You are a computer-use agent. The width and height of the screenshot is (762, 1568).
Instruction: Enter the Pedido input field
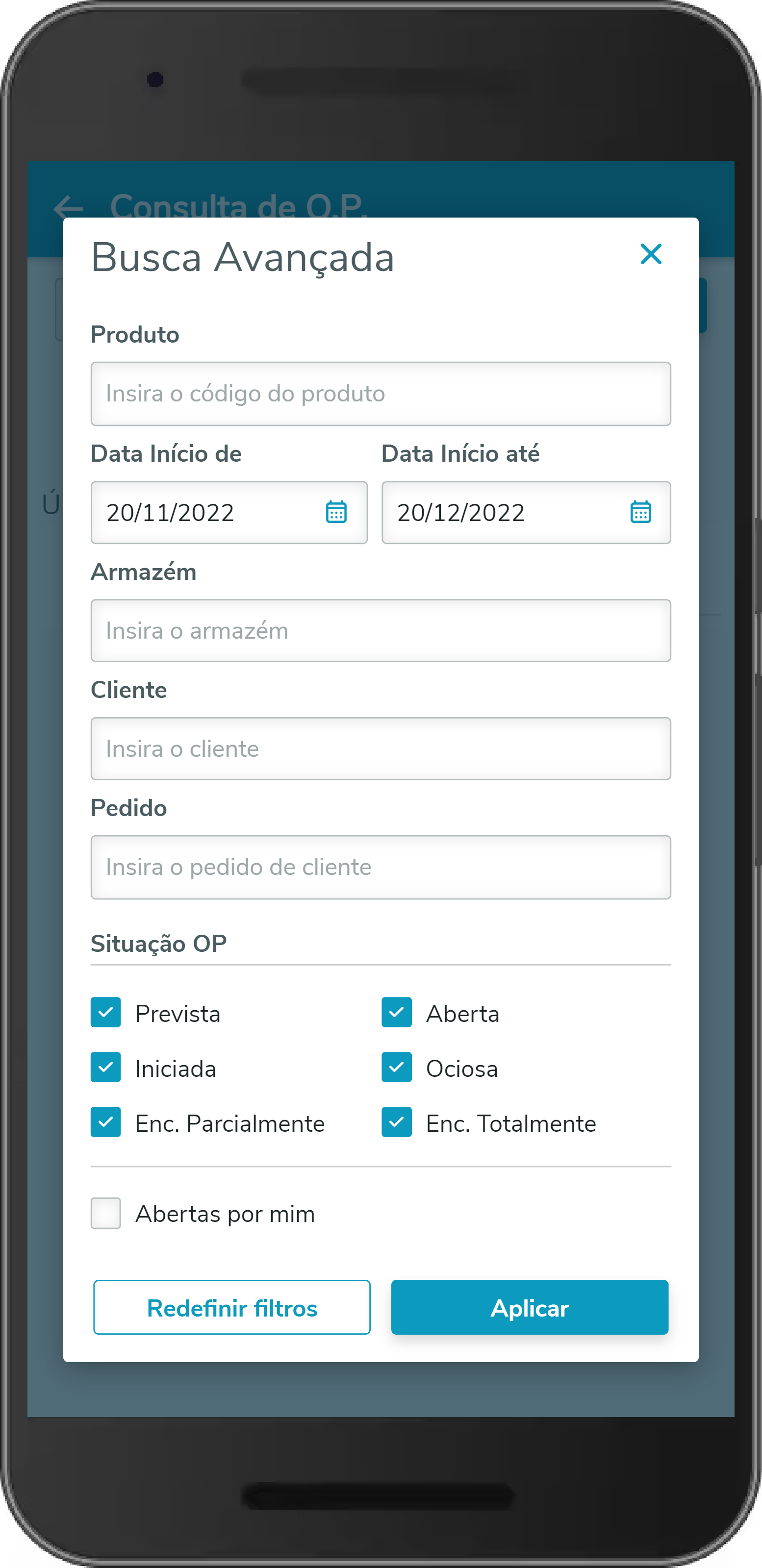coord(381,867)
